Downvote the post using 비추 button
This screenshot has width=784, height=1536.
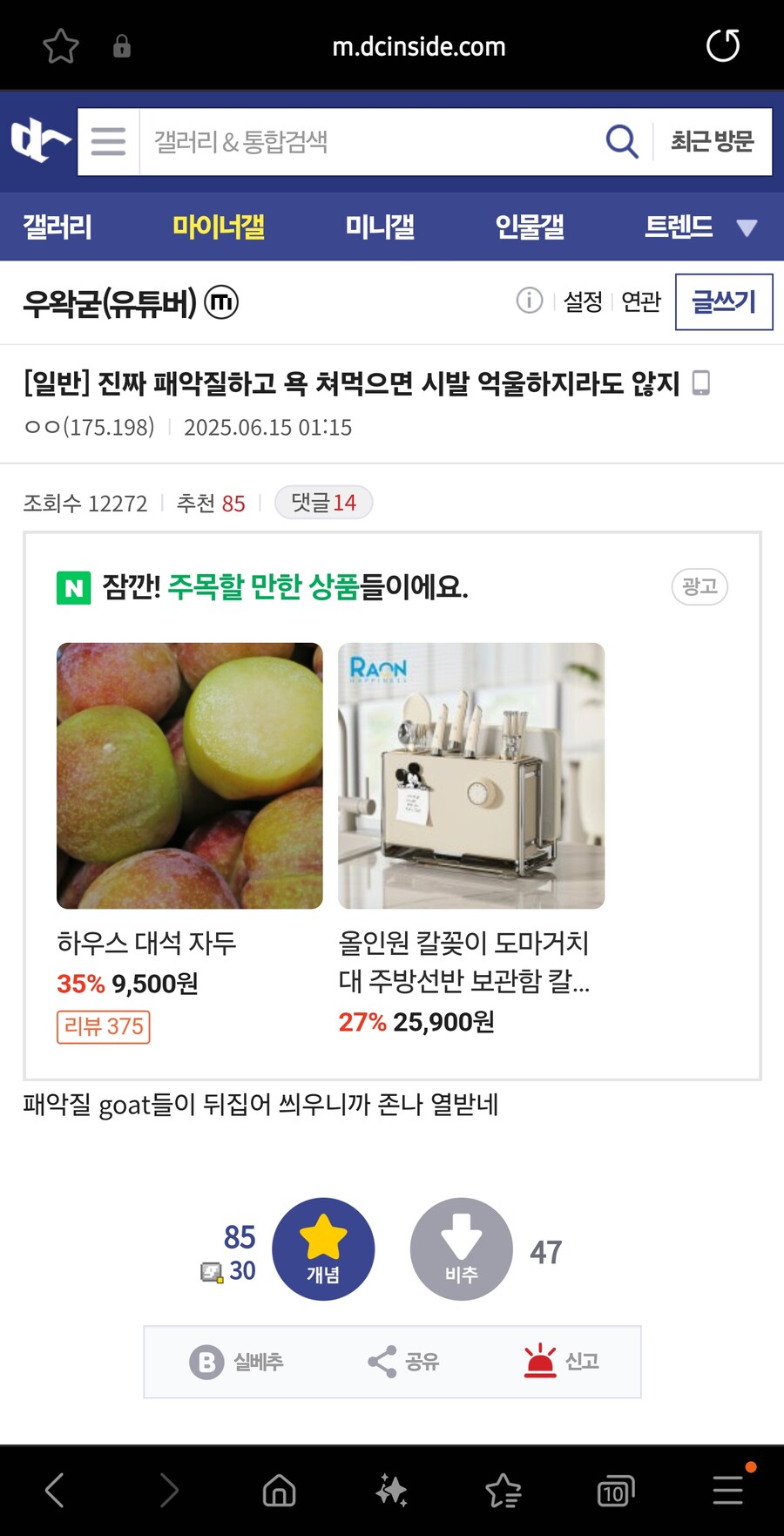tap(461, 1248)
